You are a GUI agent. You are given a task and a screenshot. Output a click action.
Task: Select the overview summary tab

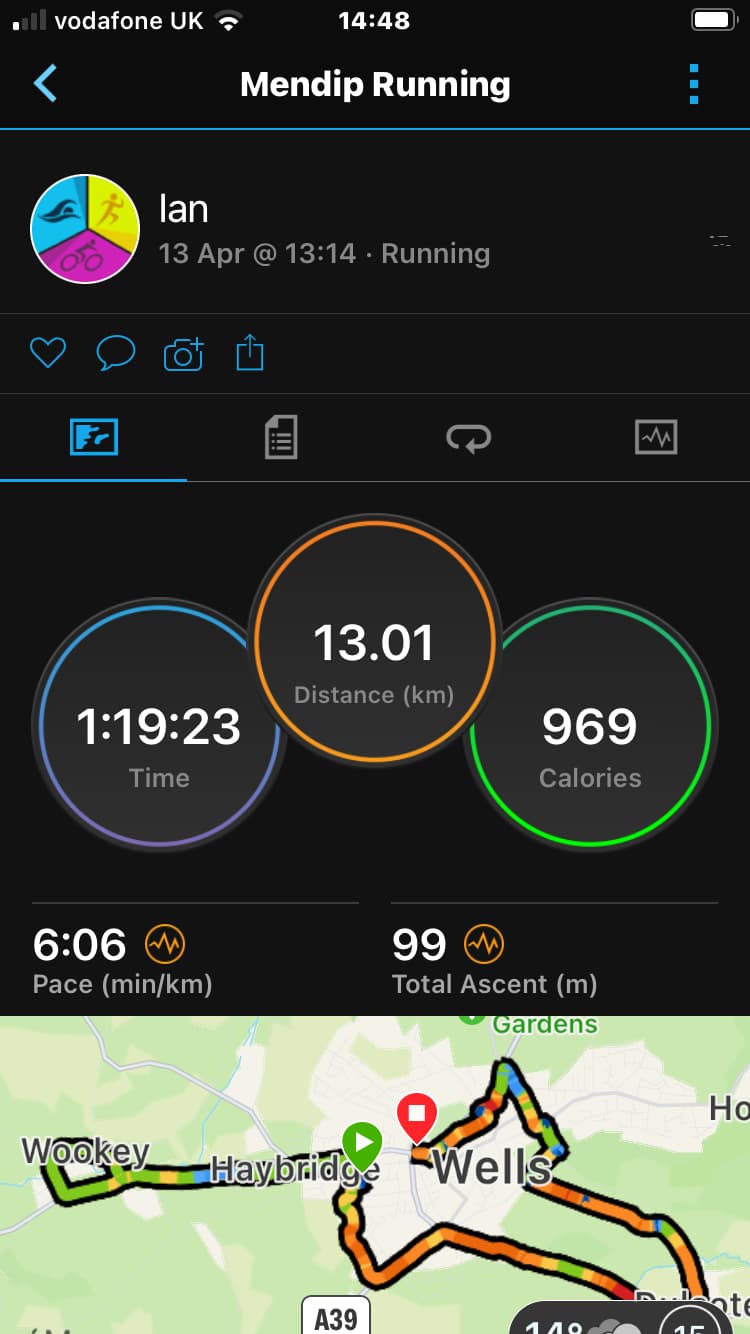94,437
